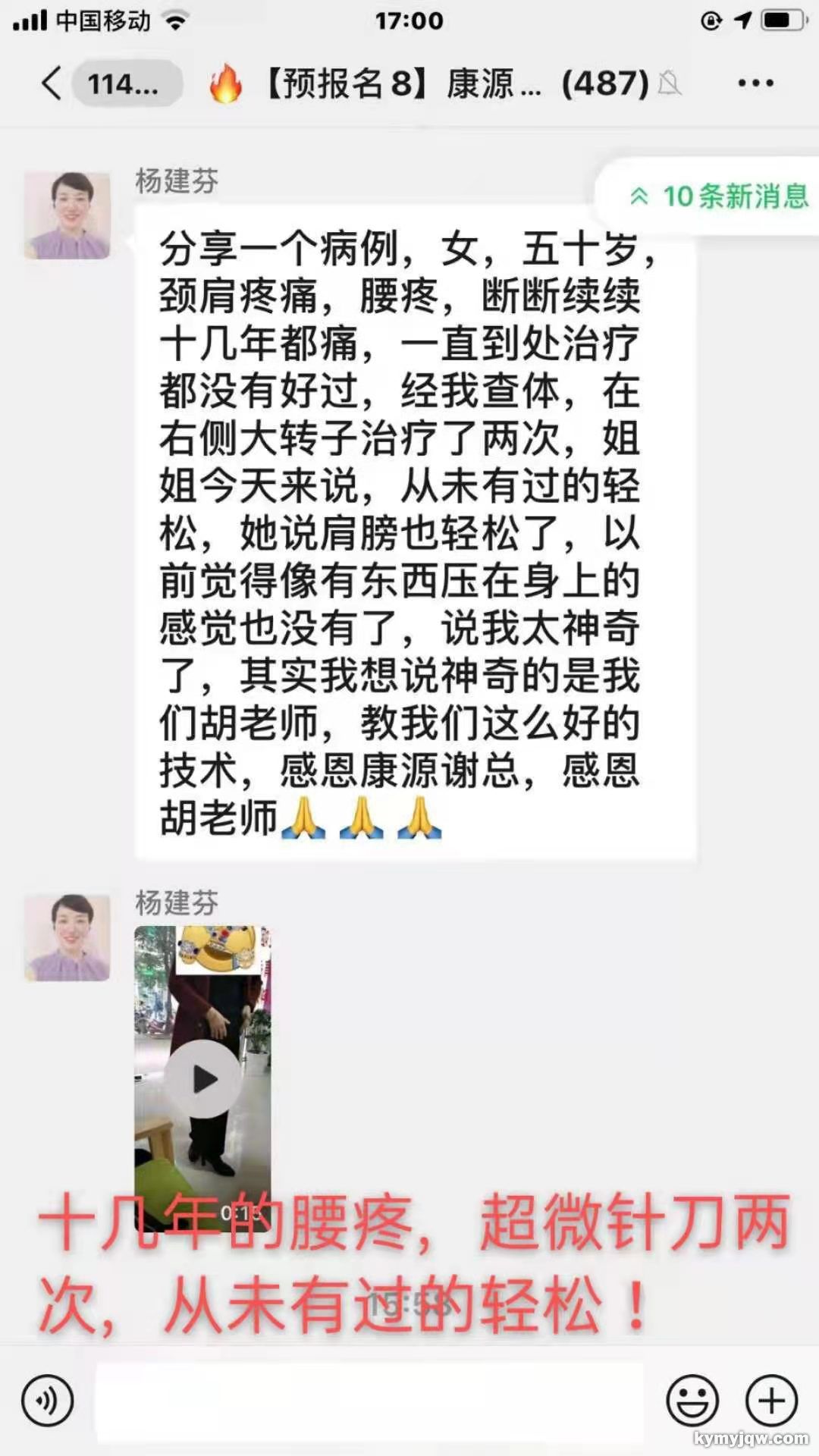
Task: Open the plus attachments menu
Action: coord(771,1400)
